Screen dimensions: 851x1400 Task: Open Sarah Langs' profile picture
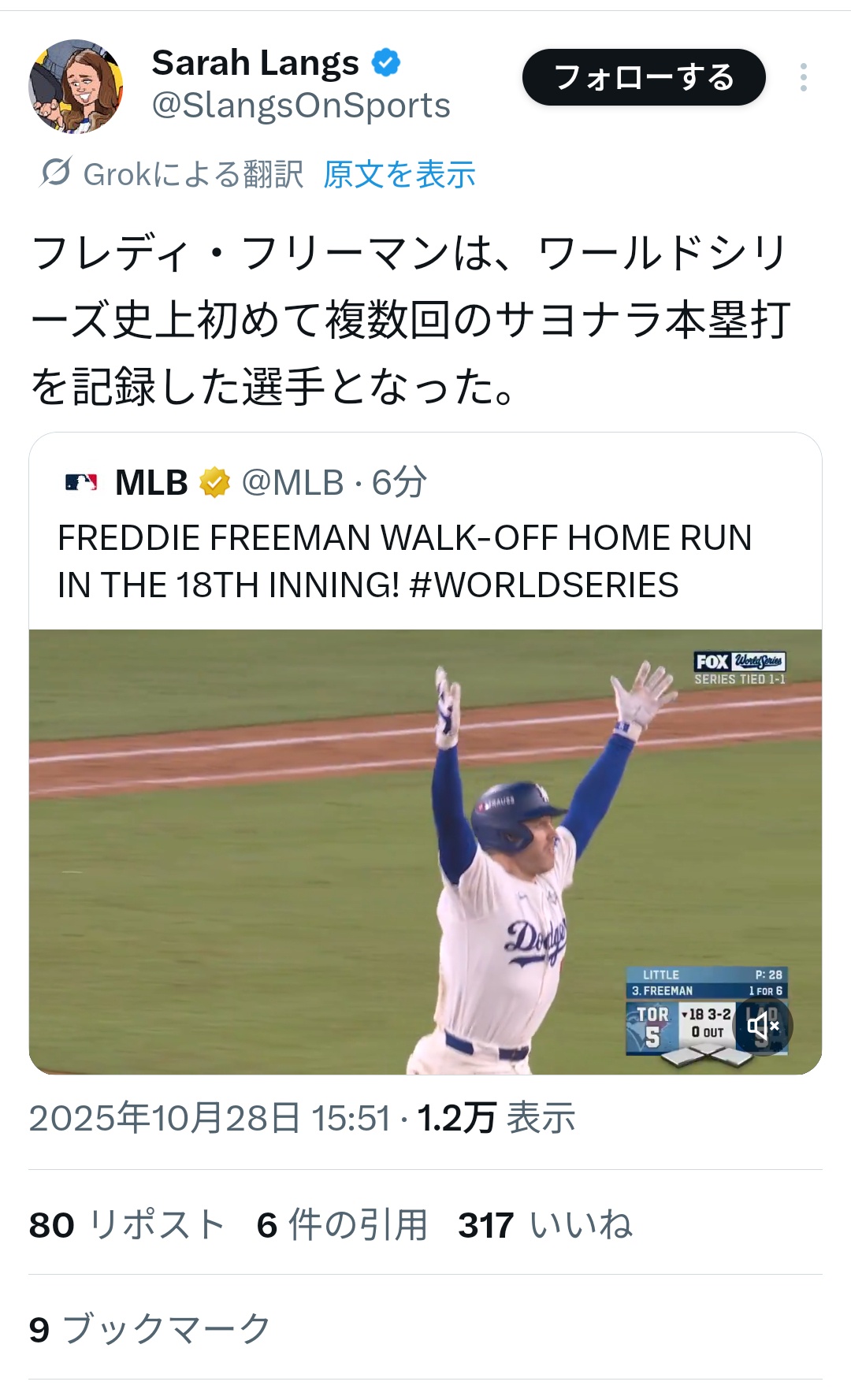(x=76, y=86)
